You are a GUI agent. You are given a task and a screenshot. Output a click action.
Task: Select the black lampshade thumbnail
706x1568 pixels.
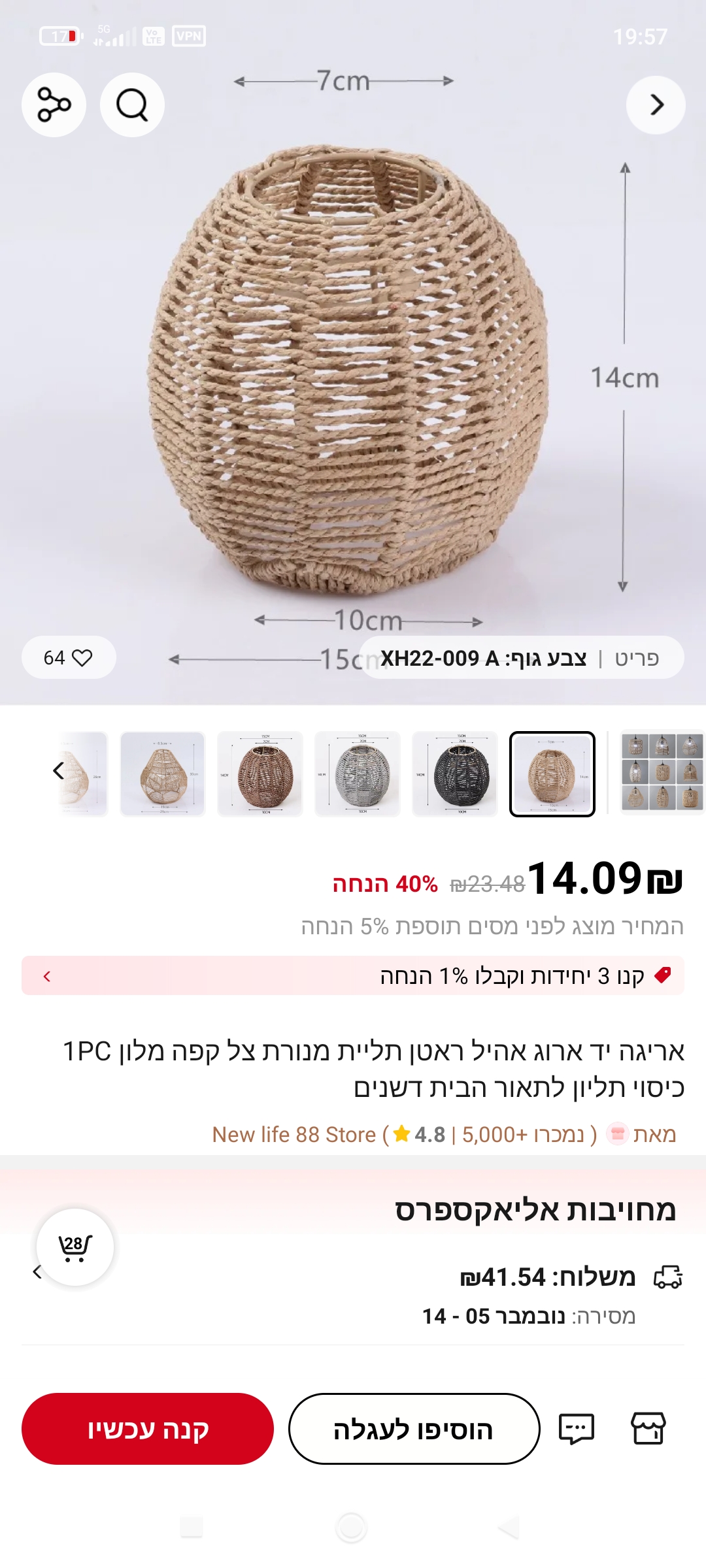coord(455,774)
